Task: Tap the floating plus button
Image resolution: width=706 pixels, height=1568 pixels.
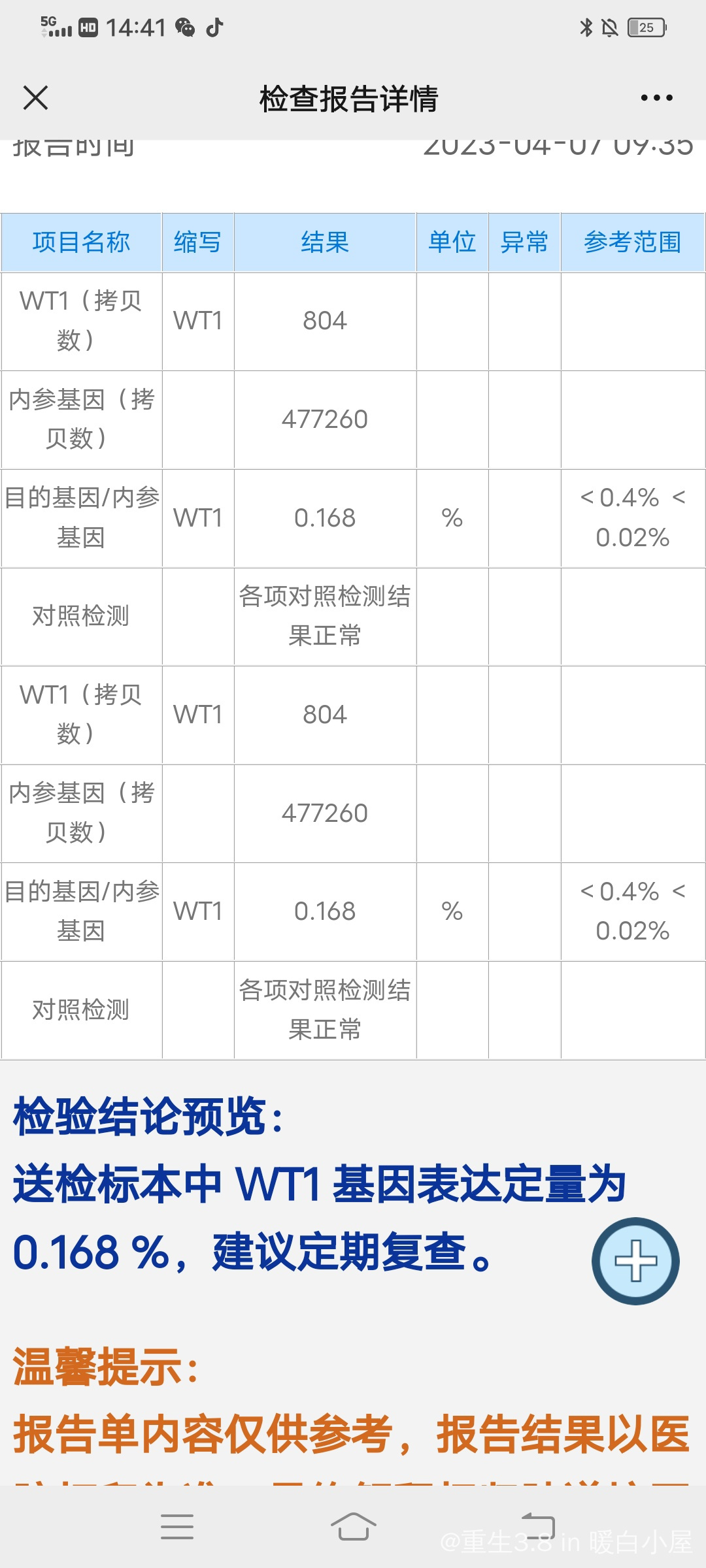Action: click(x=635, y=1261)
